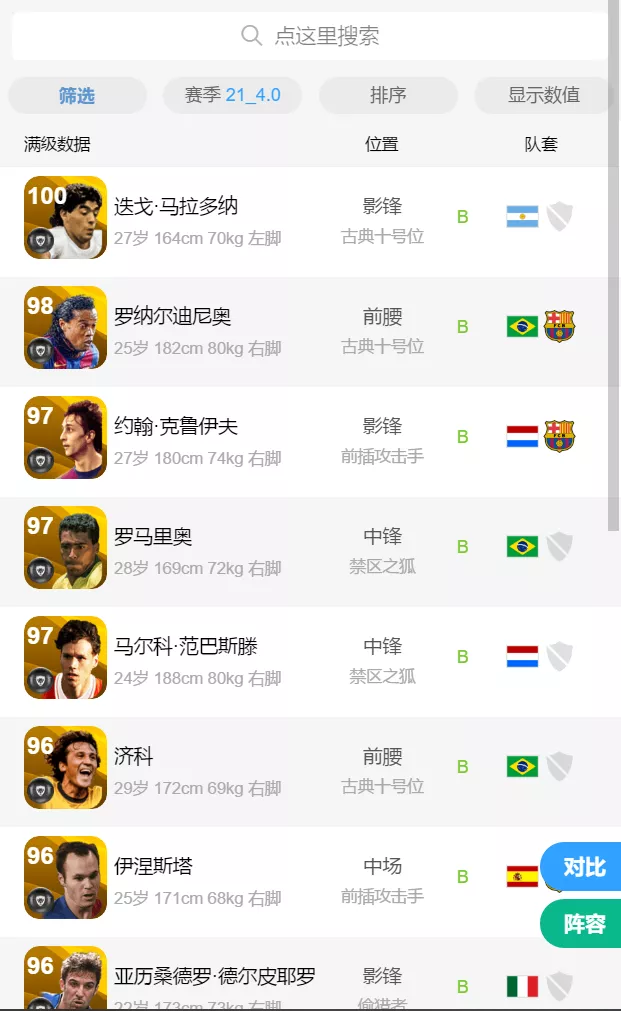Tap the 点这里搜索 search box

(x=310, y=37)
